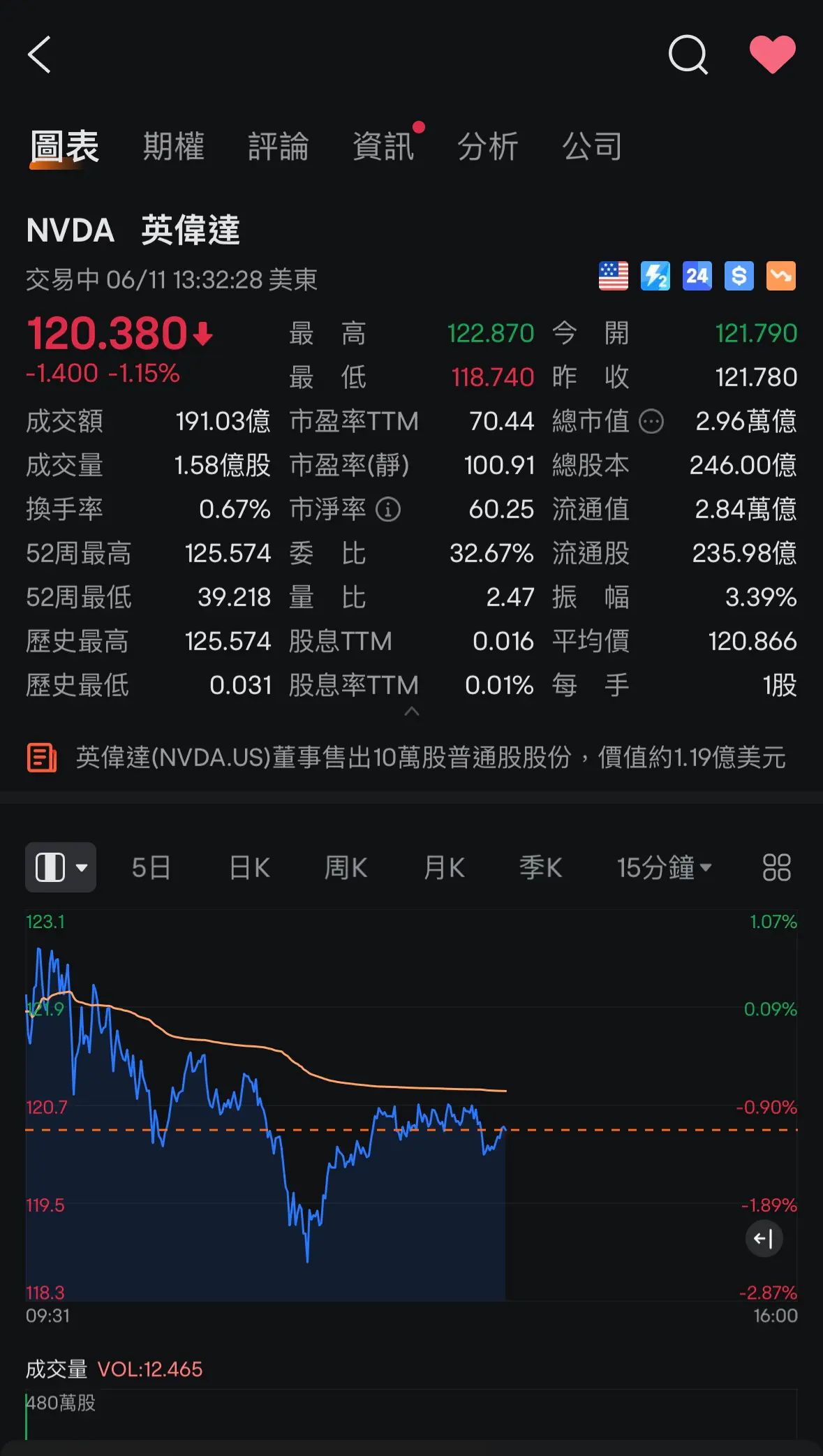Tap the Level 2 quotes lightning icon

(655, 276)
